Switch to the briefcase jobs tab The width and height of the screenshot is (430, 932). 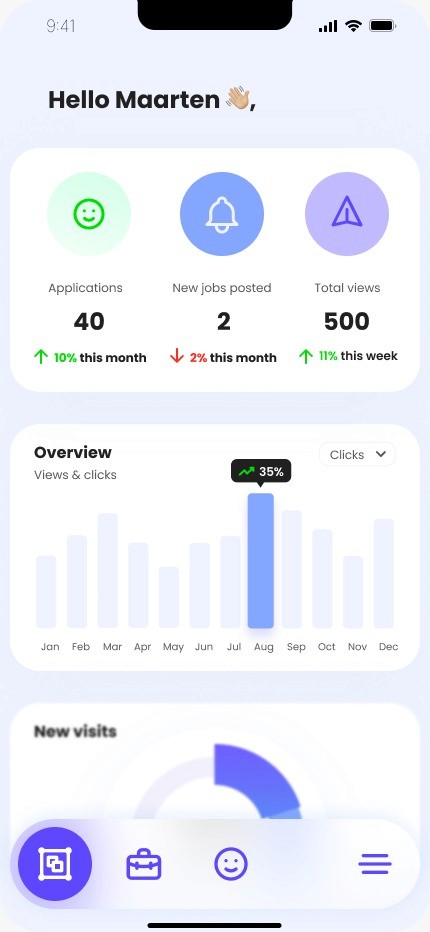point(144,864)
